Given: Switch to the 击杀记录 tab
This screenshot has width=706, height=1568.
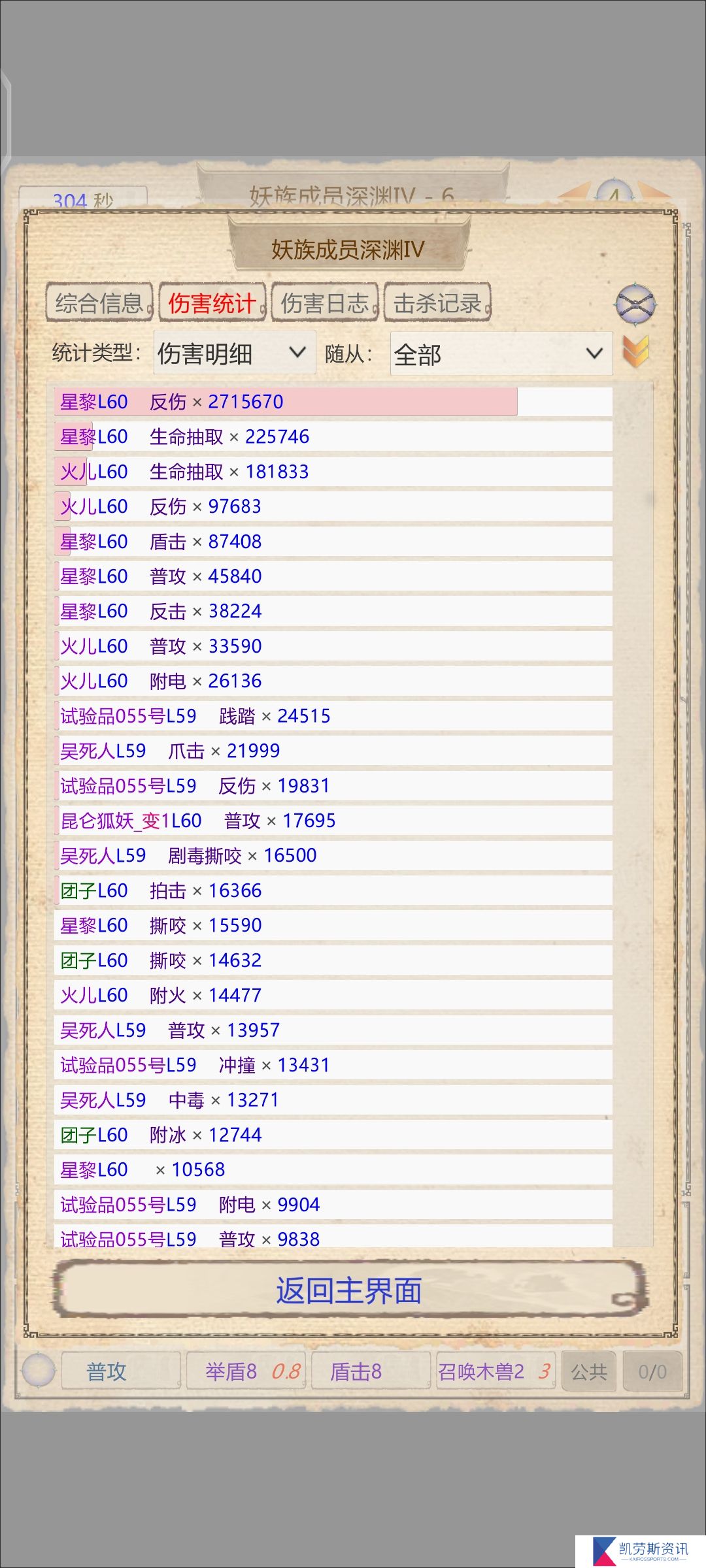Looking at the screenshot, I should pyautogui.click(x=437, y=302).
